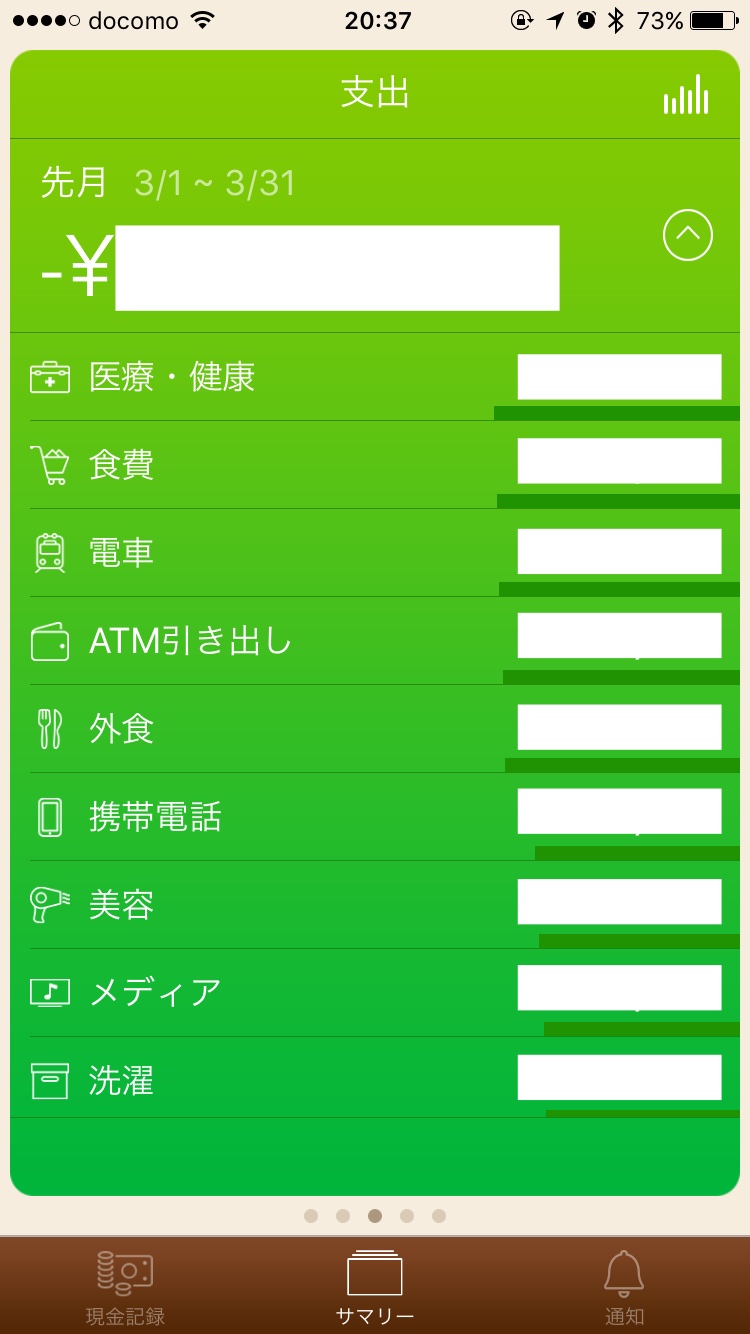Switch to the 現金記録 tab
Screen dimensions: 750x1334
click(125, 1286)
